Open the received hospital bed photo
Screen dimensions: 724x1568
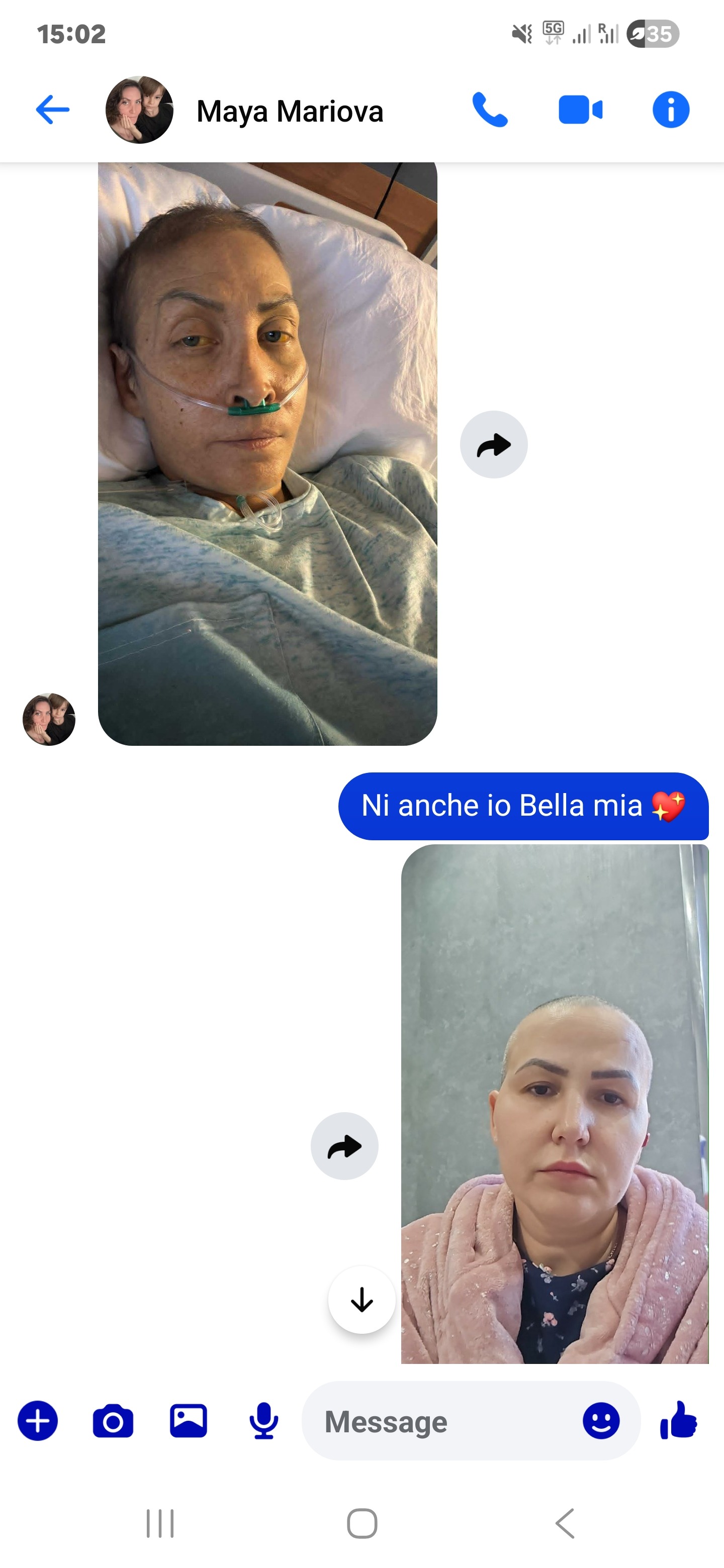pos(267,453)
